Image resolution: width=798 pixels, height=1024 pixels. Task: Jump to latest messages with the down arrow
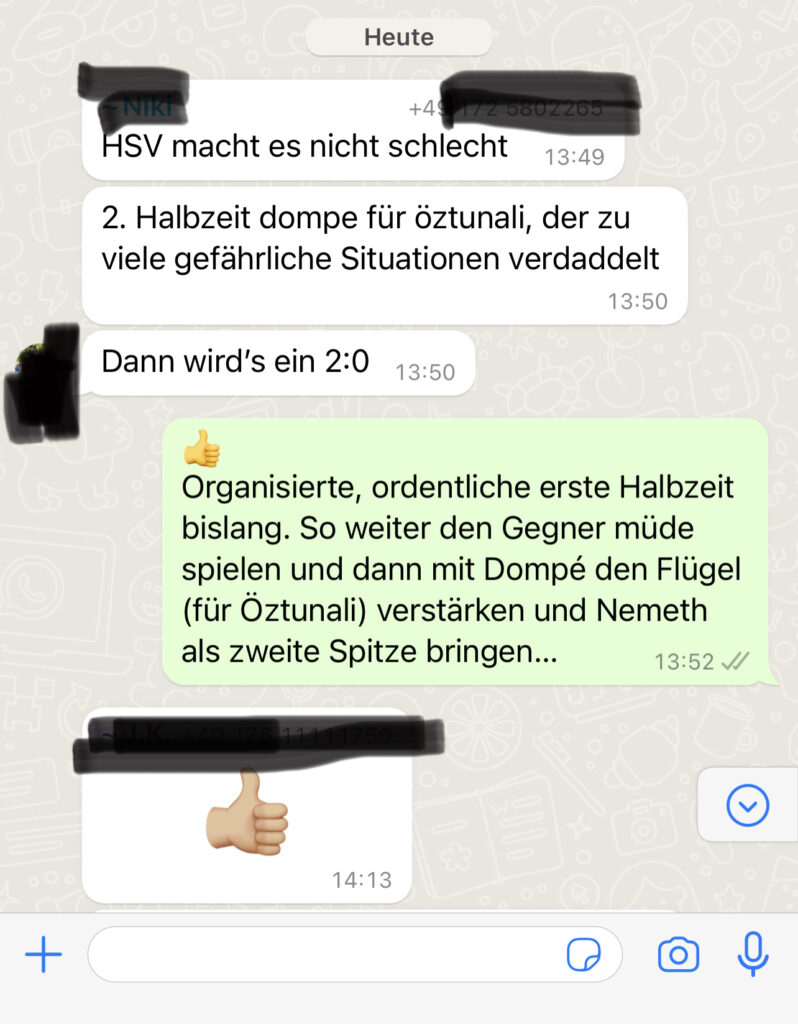pyautogui.click(x=748, y=804)
